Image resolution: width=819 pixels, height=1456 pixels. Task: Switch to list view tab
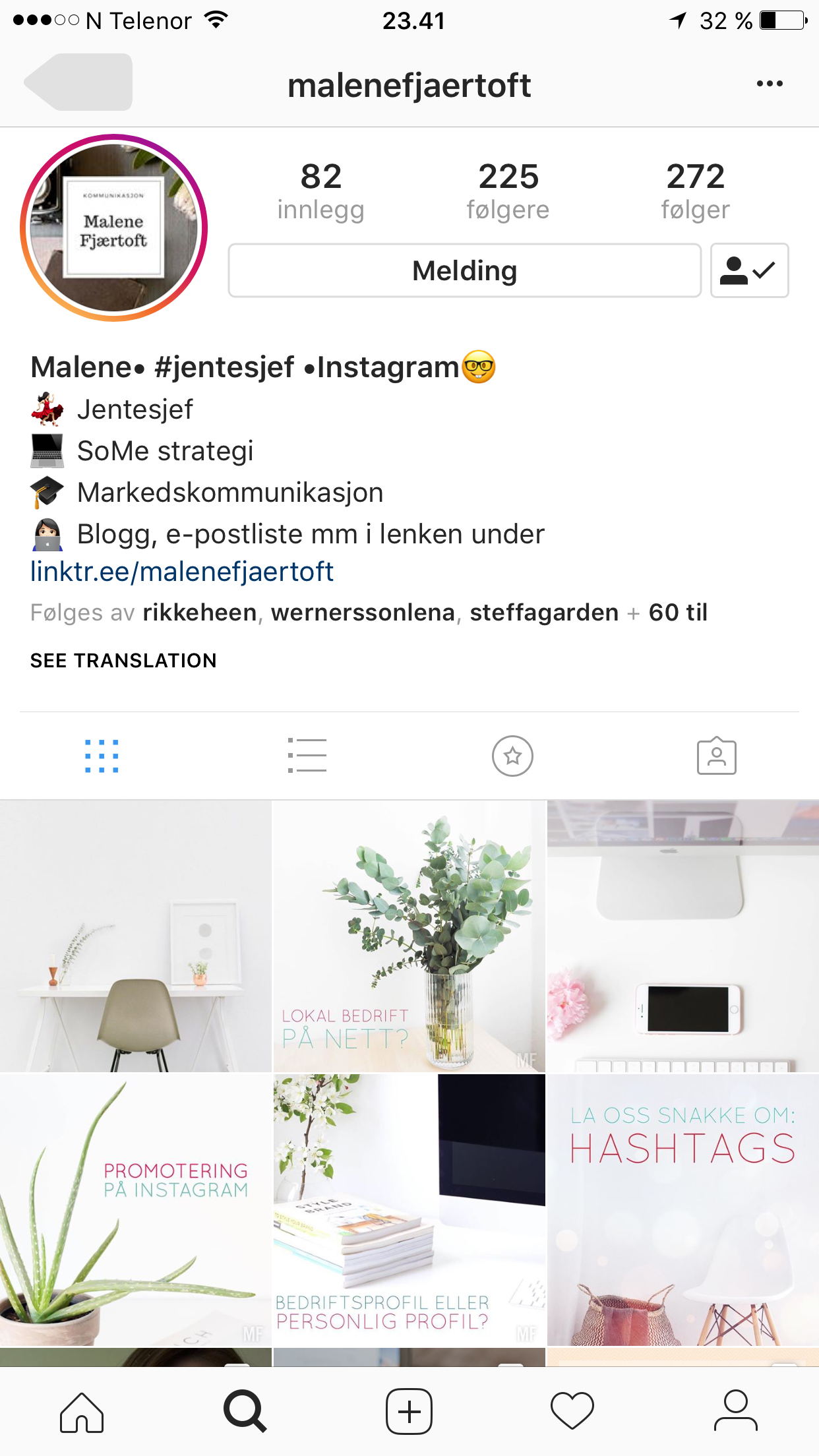point(307,756)
